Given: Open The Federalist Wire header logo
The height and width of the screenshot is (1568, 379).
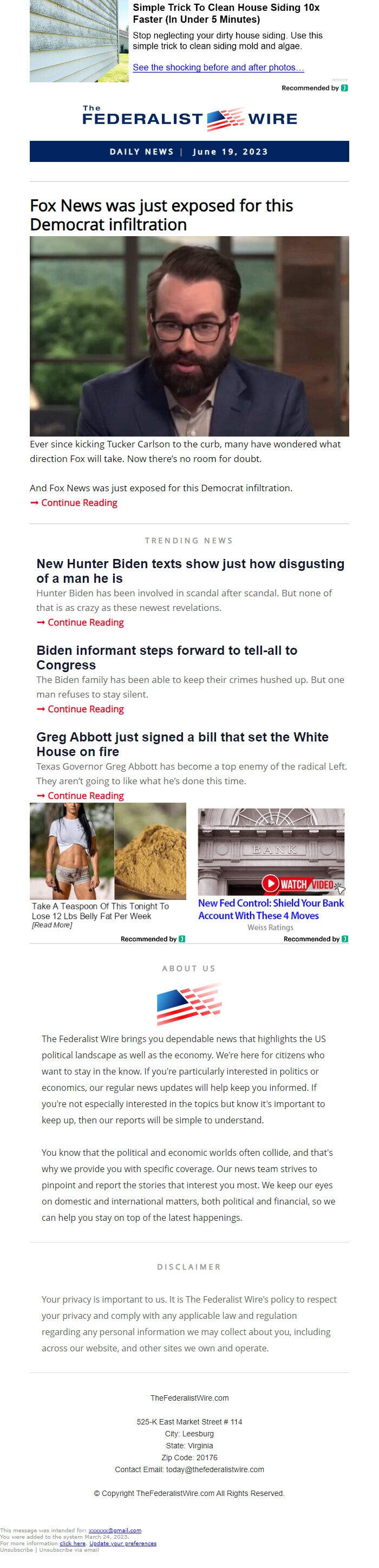Looking at the screenshot, I should 189,118.
